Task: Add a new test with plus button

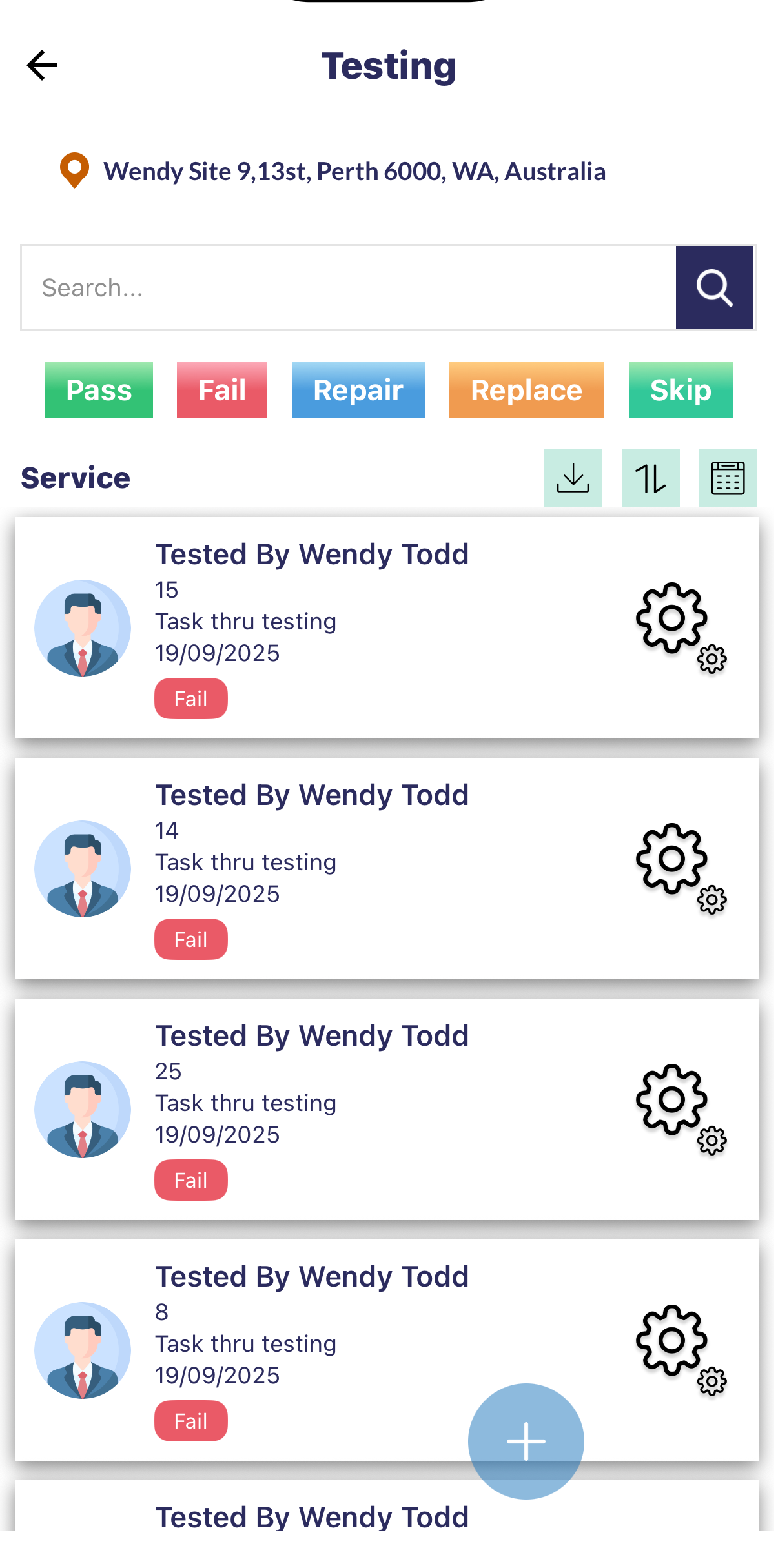Action: tap(526, 1441)
